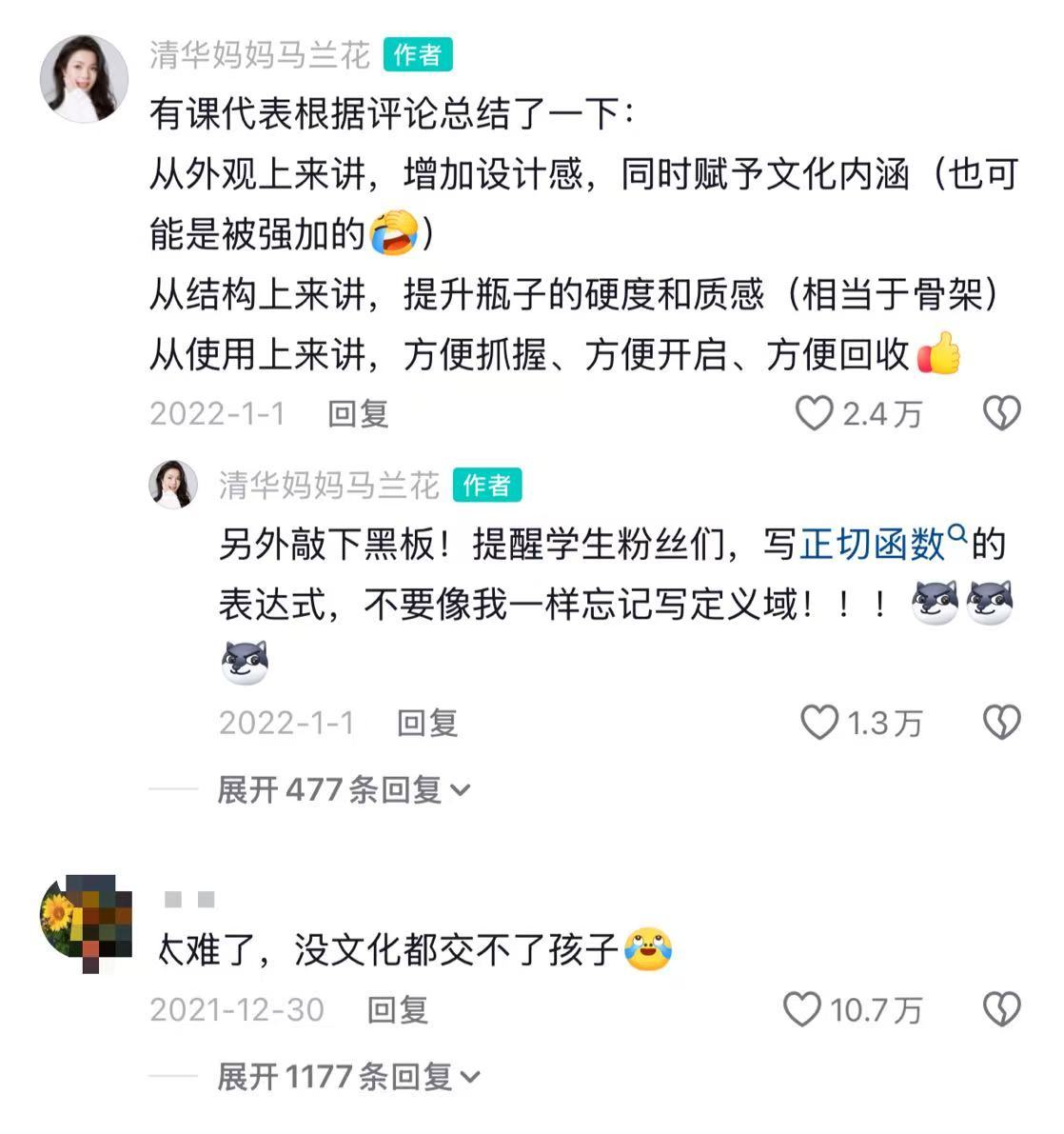Screen dimensions: 1064x1134
Task: Expand the 1177 replies
Action: [x=348, y=1077]
